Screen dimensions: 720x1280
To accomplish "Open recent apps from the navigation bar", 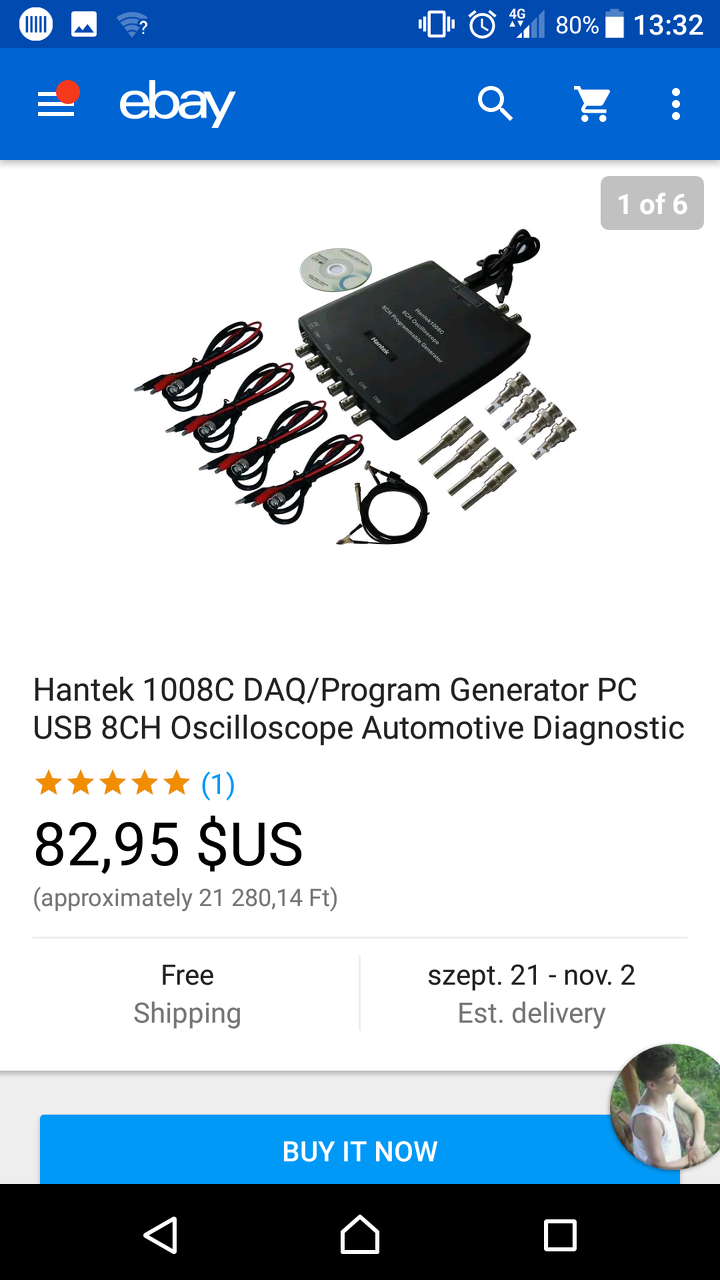I will pyautogui.click(x=560, y=1235).
